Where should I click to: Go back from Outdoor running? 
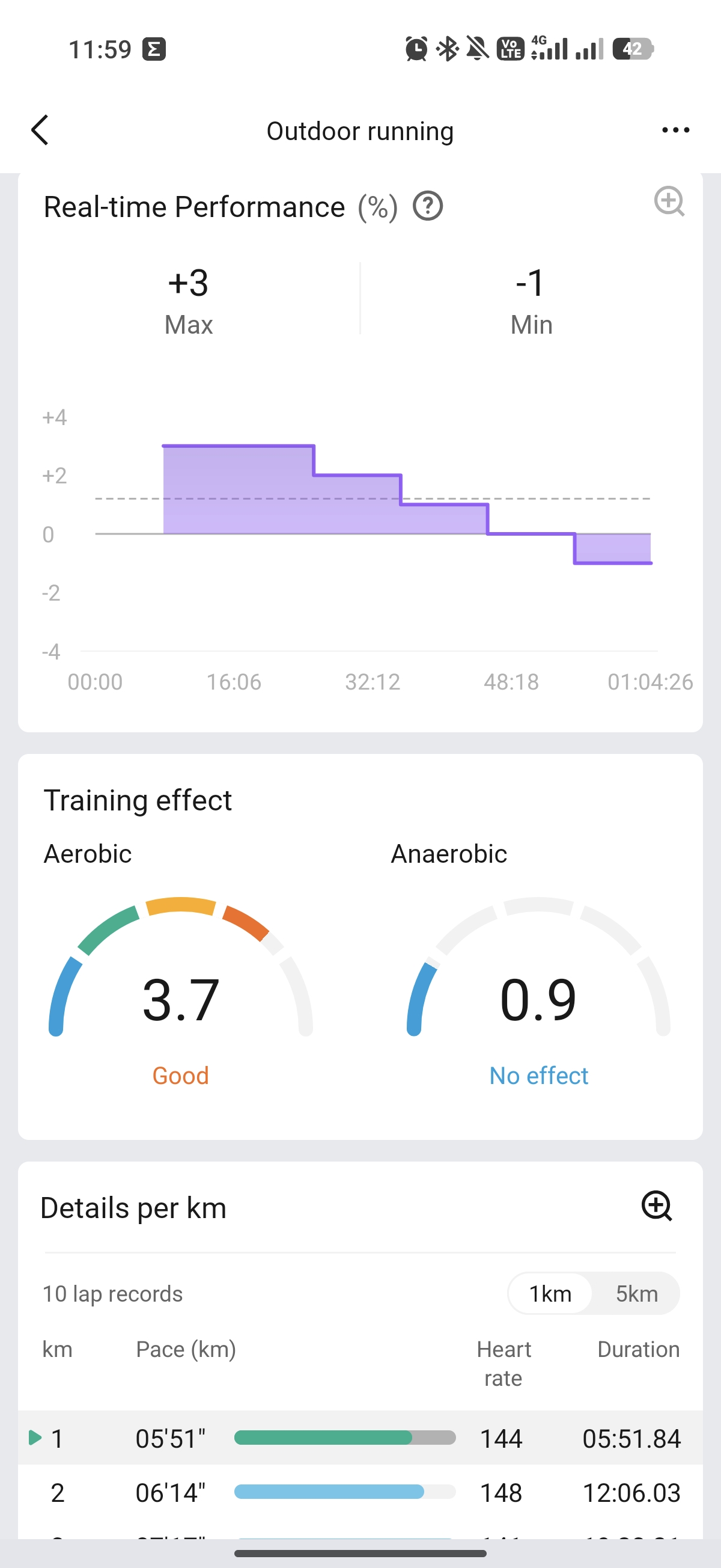pyautogui.click(x=40, y=130)
